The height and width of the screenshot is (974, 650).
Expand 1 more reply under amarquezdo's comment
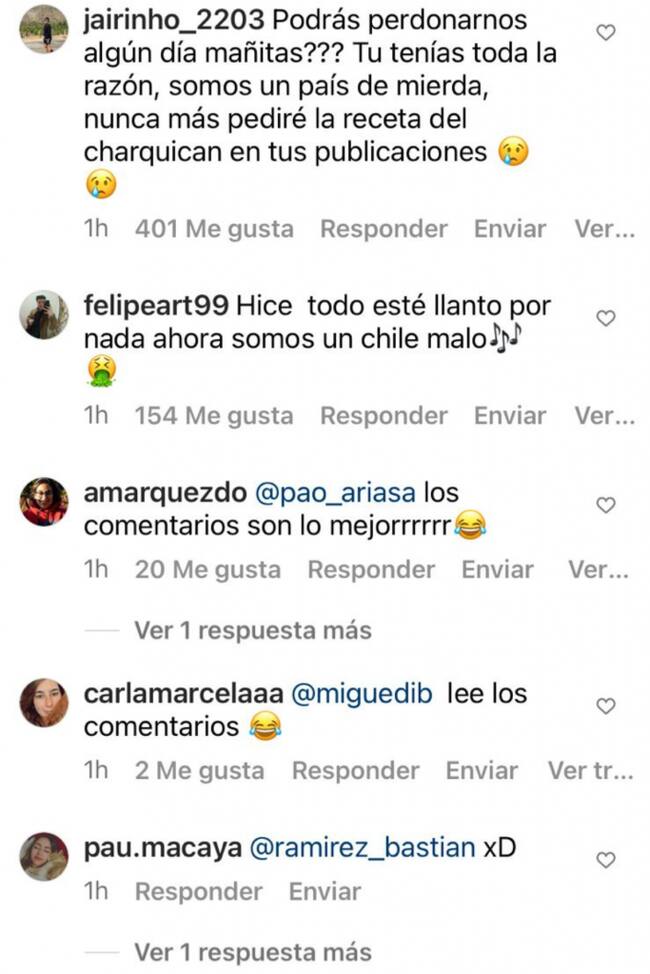pyautogui.click(x=252, y=630)
